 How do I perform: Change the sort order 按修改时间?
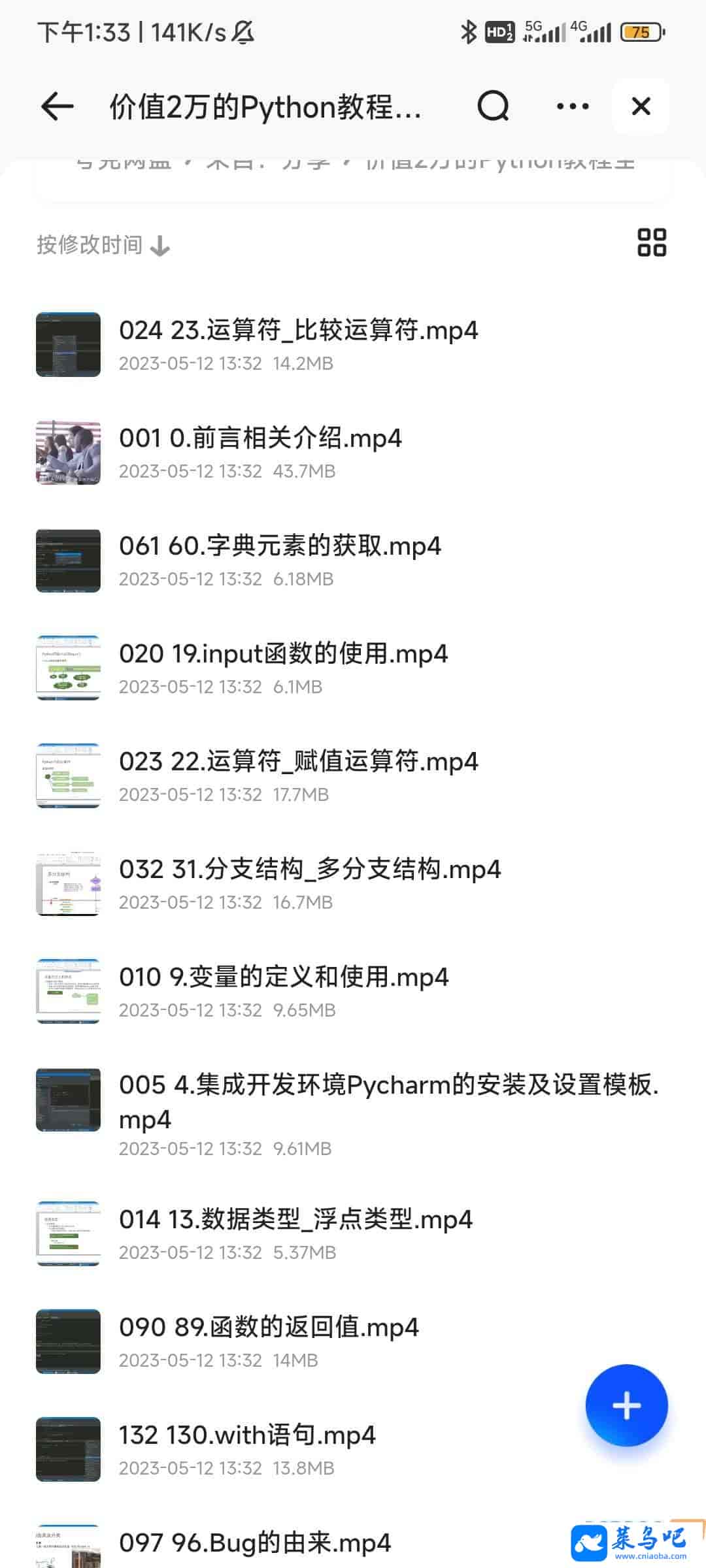pyautogui.click(x=103, y=245)
